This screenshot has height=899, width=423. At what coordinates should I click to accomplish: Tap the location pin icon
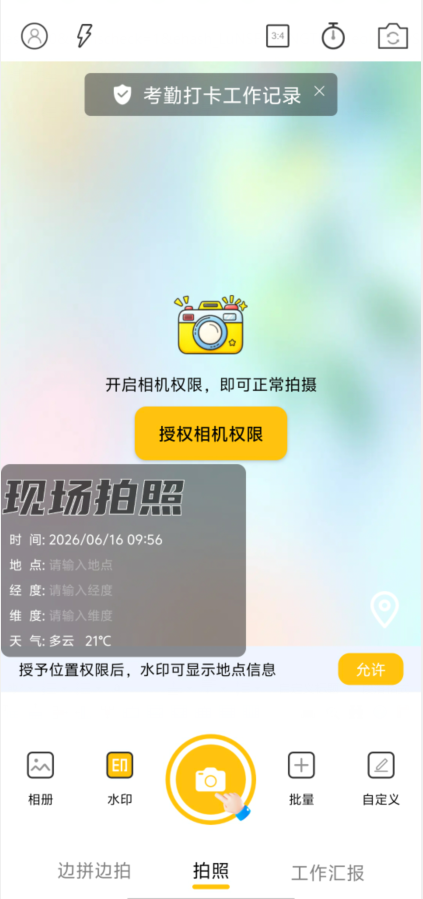[385, 609]
